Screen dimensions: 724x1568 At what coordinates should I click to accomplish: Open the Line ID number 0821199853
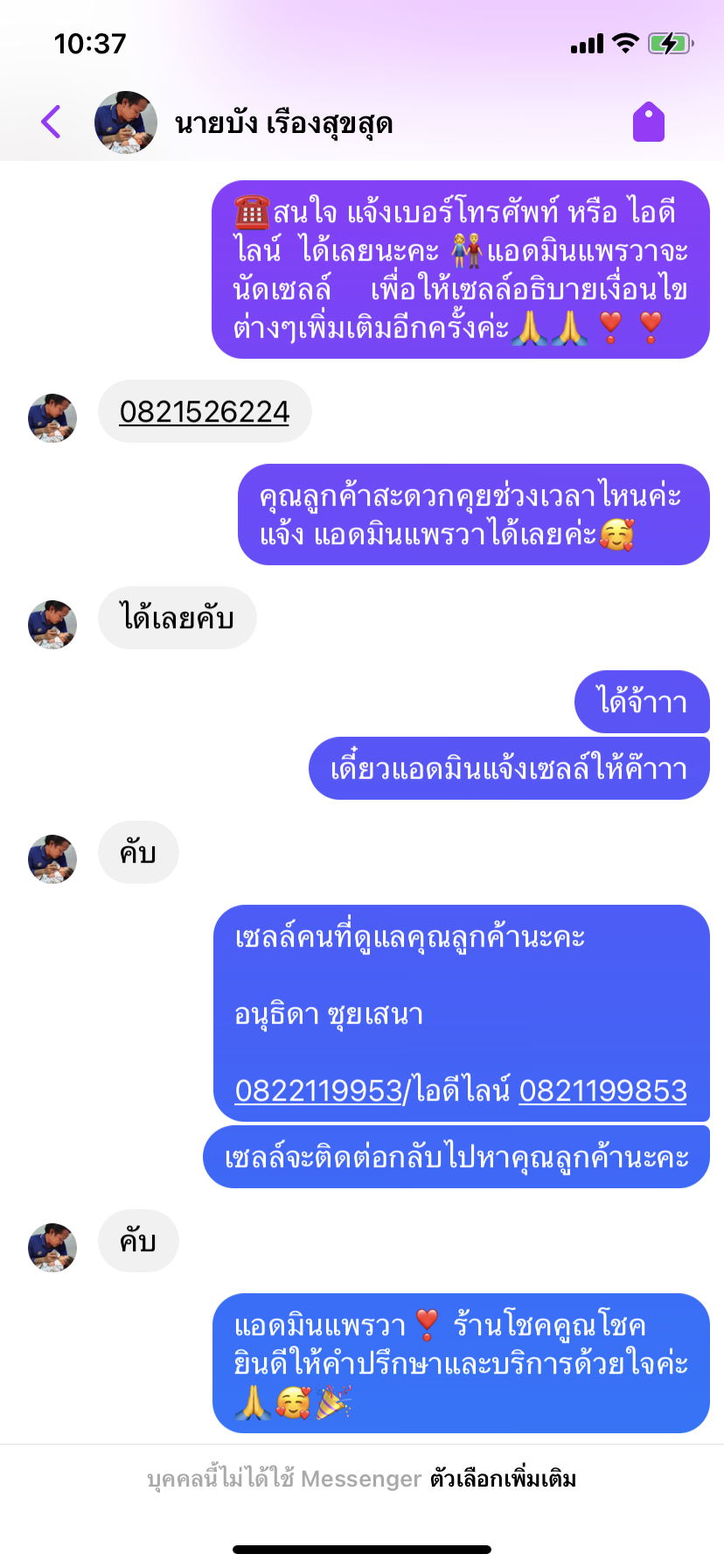pyautogui.click(x=602, y=1091)
